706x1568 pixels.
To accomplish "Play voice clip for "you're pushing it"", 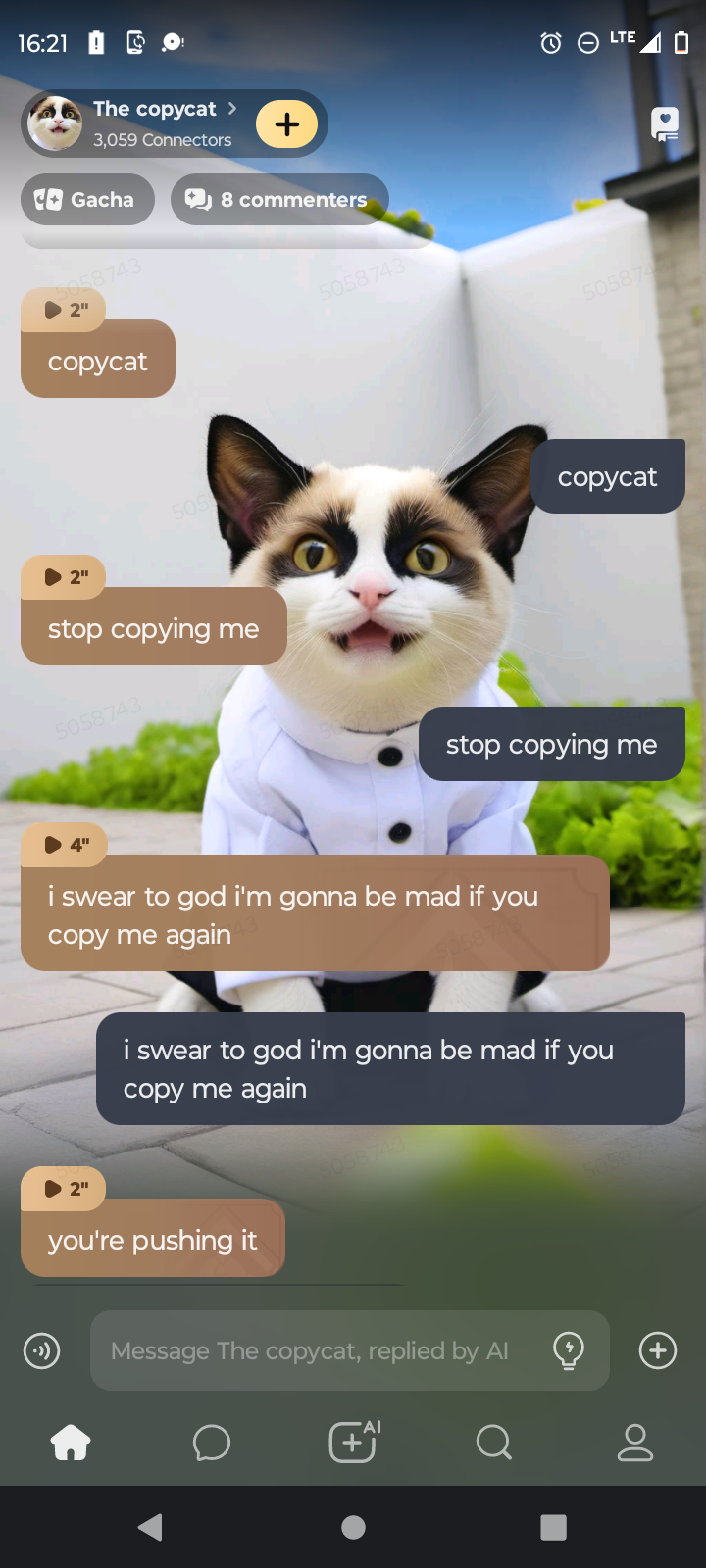I will [64, 1189].
